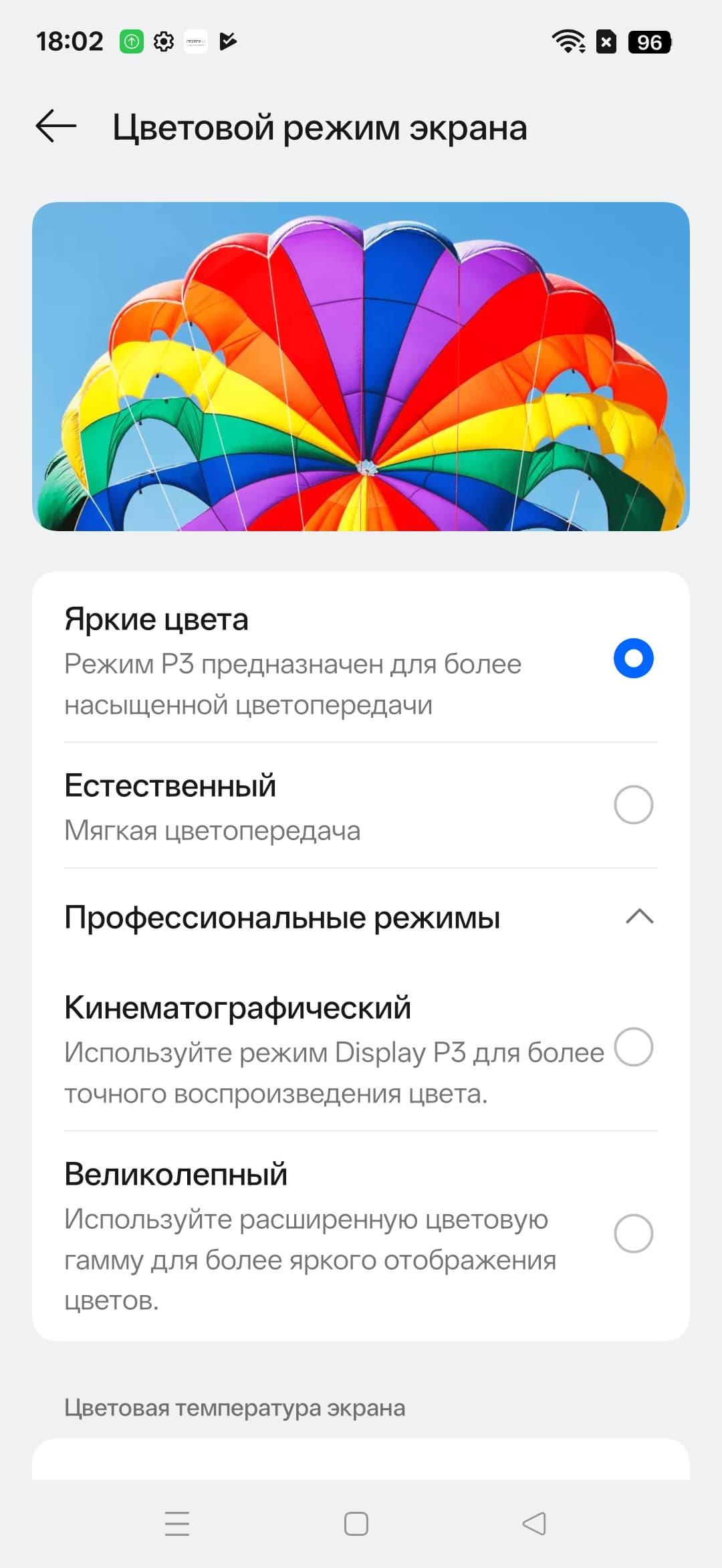Choose the Естественный color mode

point(633,805)
